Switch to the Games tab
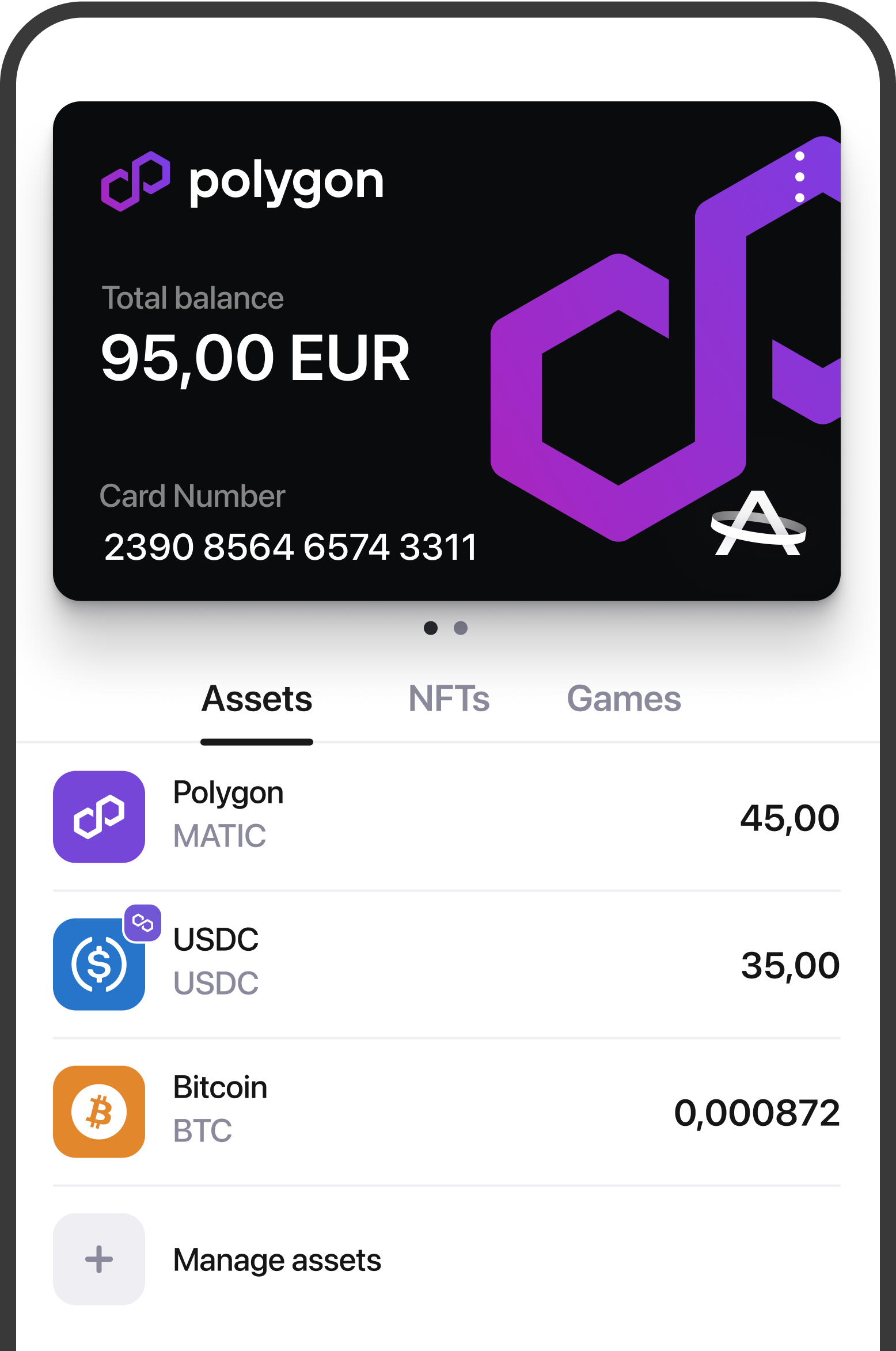896x1351 pixels. [624, 699]
